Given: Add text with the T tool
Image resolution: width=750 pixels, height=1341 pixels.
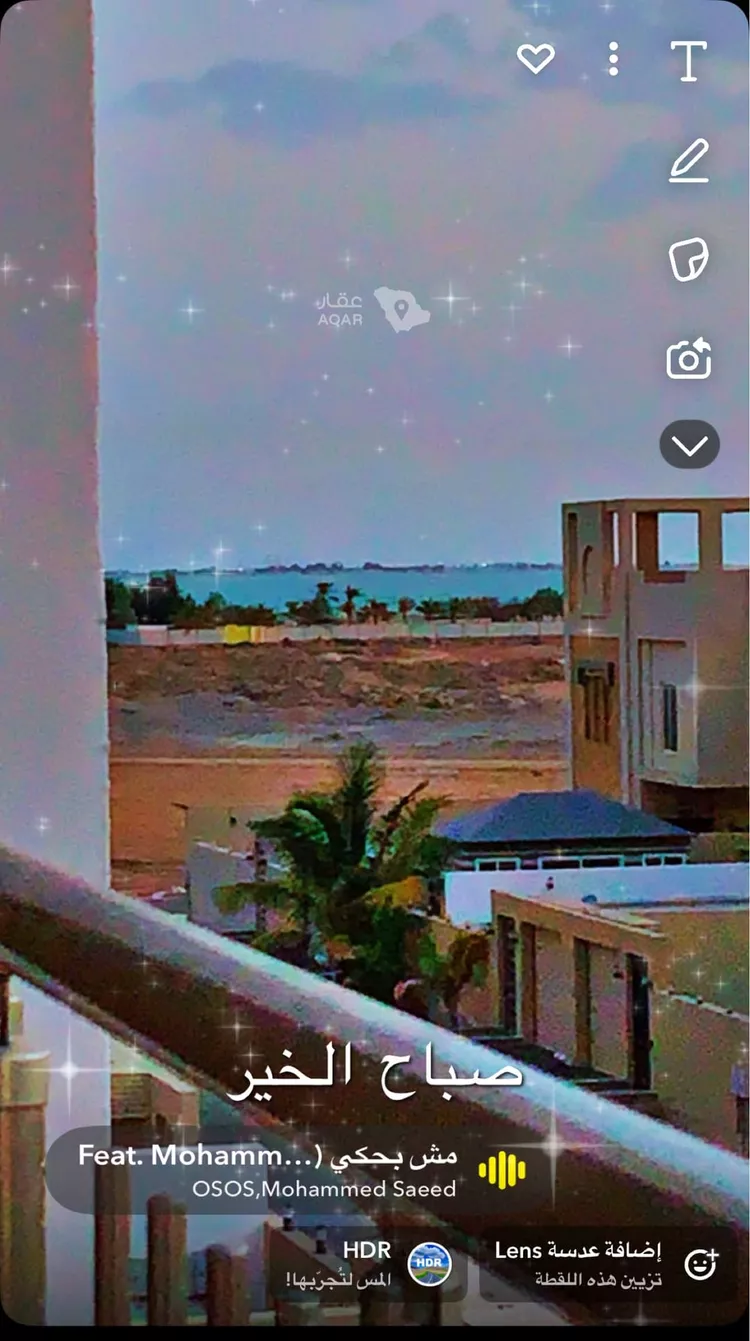Looking at the screenshot, I should pyautogui.click(x=689, y=61).
